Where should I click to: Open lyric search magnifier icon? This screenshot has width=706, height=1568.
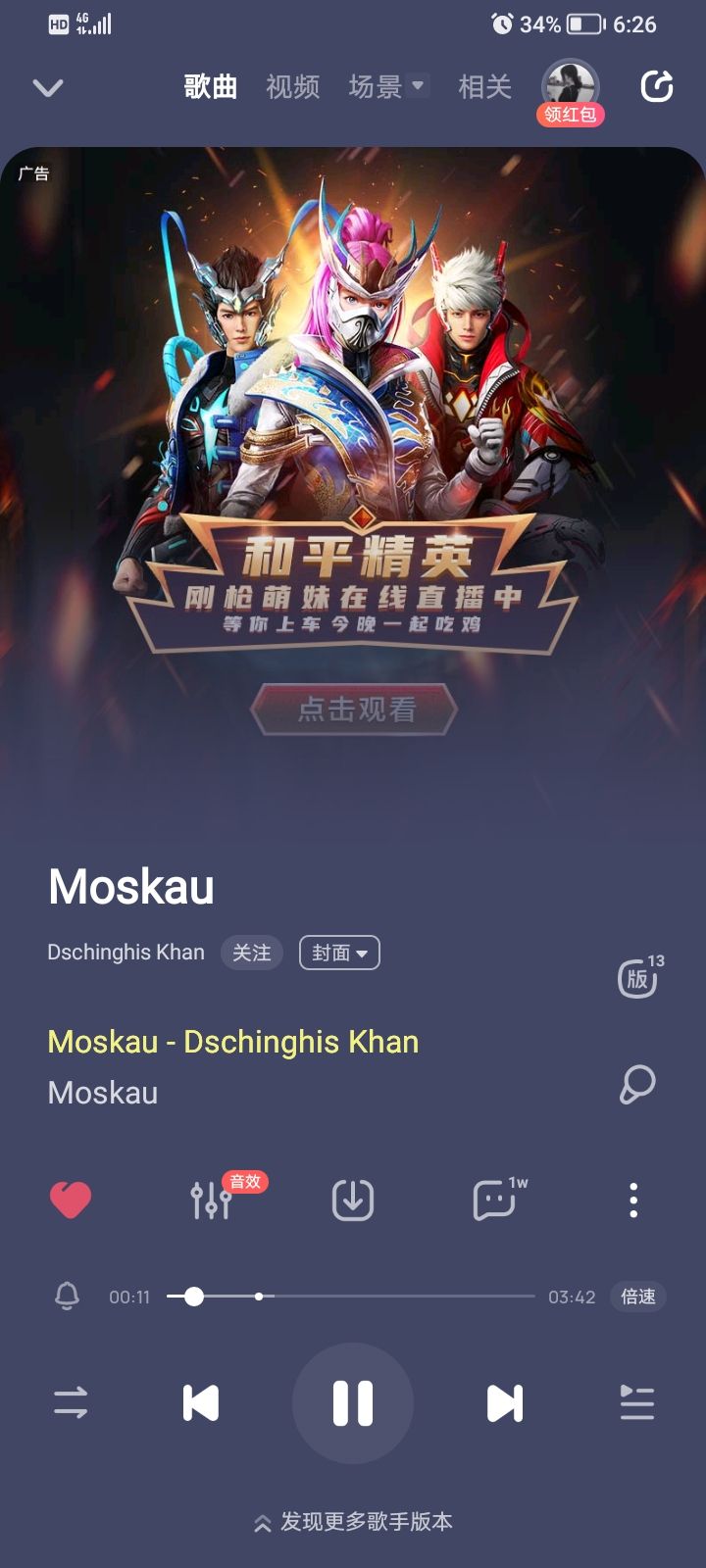coord(637,1085)
